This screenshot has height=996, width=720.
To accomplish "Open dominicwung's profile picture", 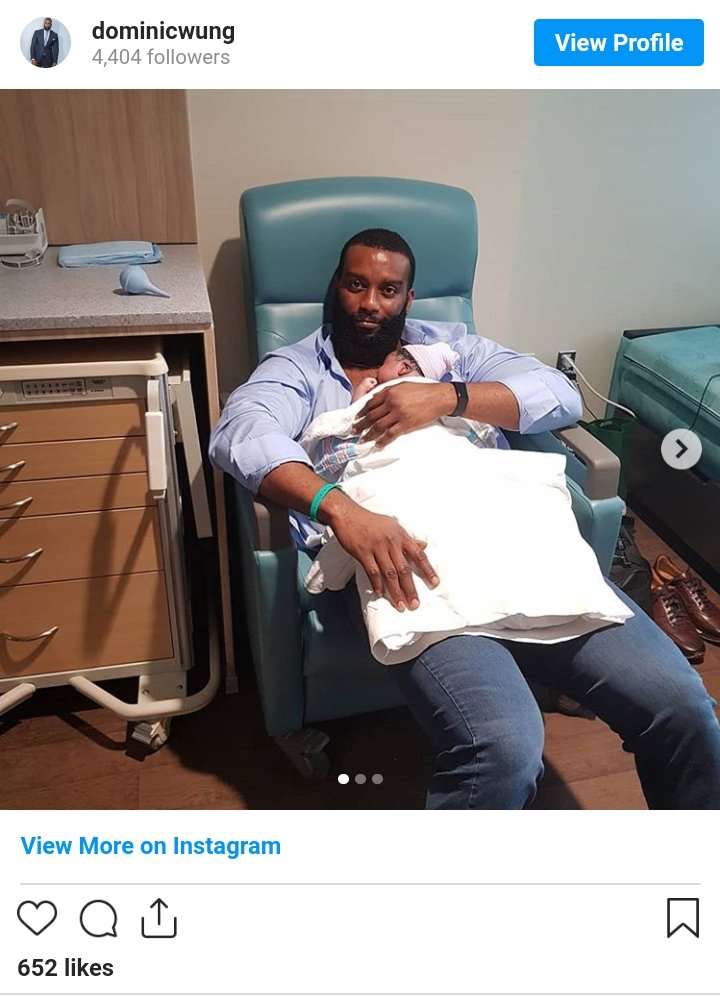I will click(x=45, y=43).
